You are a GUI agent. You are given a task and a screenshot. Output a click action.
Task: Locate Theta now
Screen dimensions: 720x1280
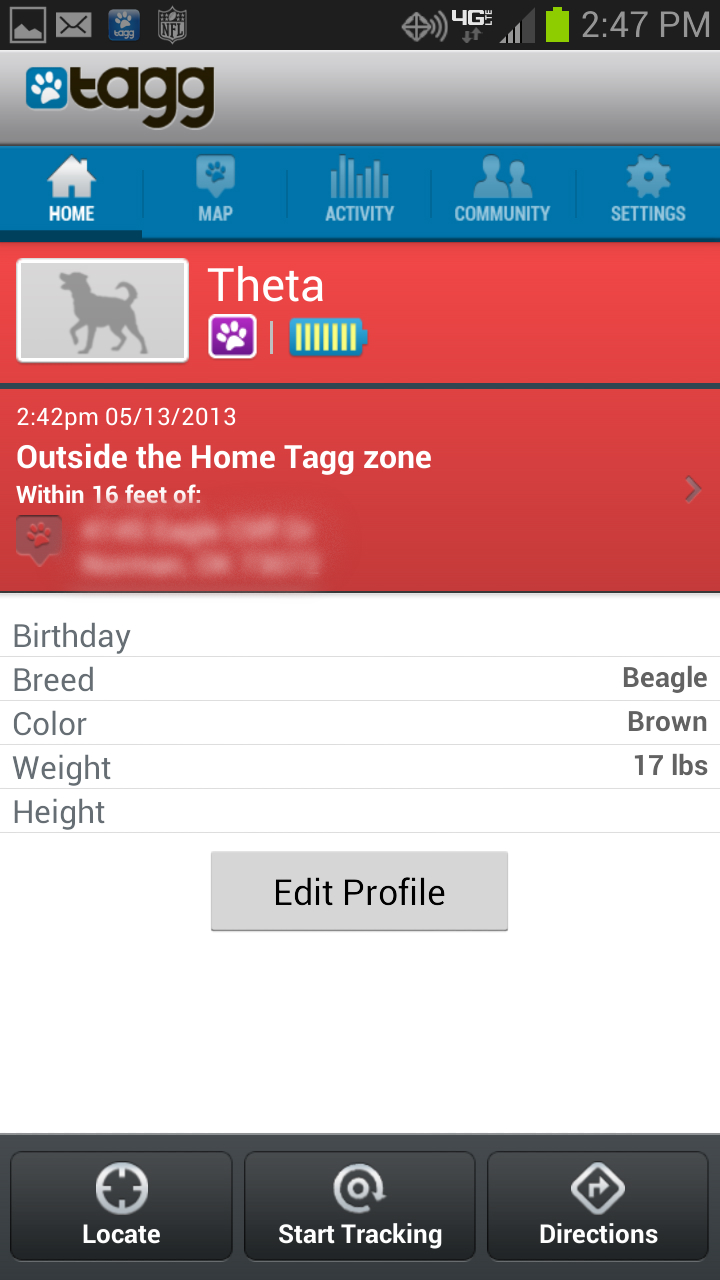[121, 1206]
